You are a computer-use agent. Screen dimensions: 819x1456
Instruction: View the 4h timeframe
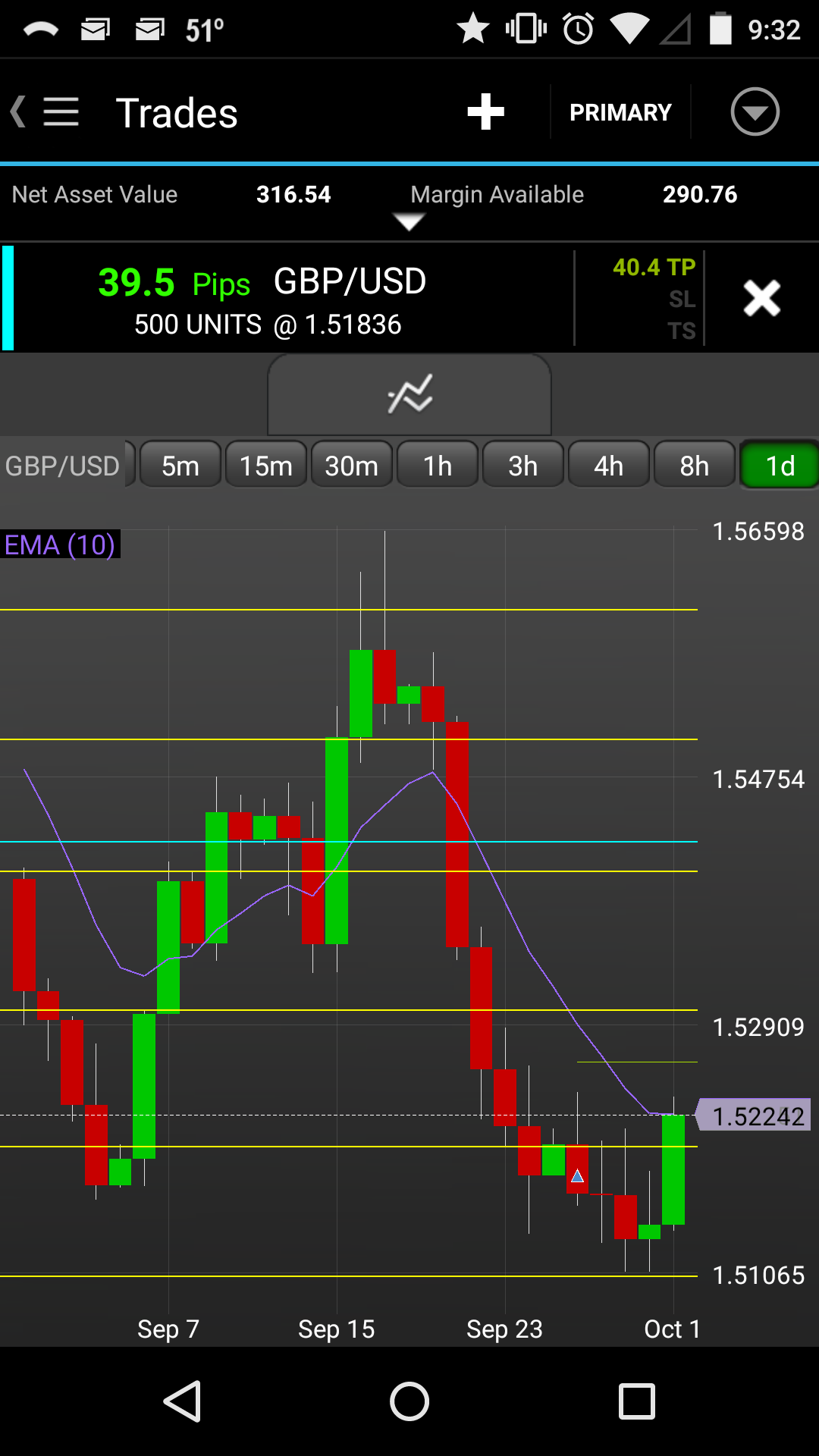609,466
